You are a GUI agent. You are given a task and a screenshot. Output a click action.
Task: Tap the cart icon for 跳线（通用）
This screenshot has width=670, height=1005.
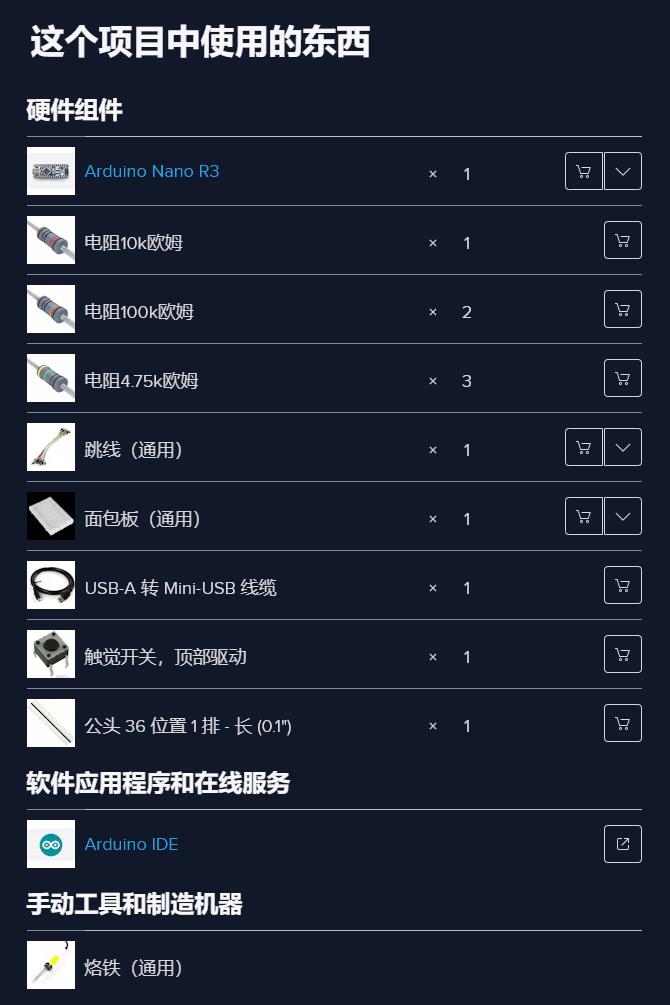click(x=584, y=447)
